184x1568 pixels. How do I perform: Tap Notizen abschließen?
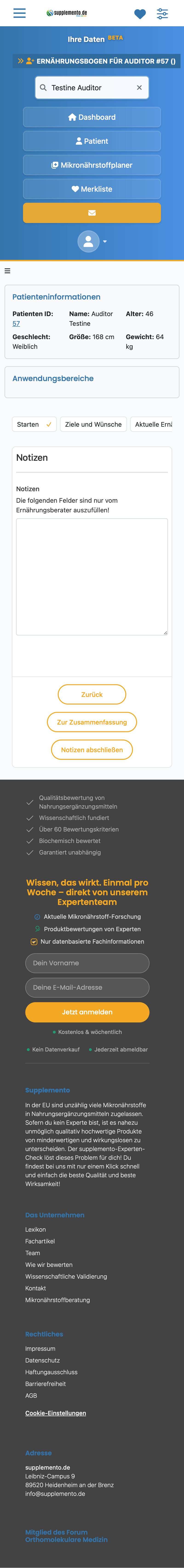click(92, 749)
